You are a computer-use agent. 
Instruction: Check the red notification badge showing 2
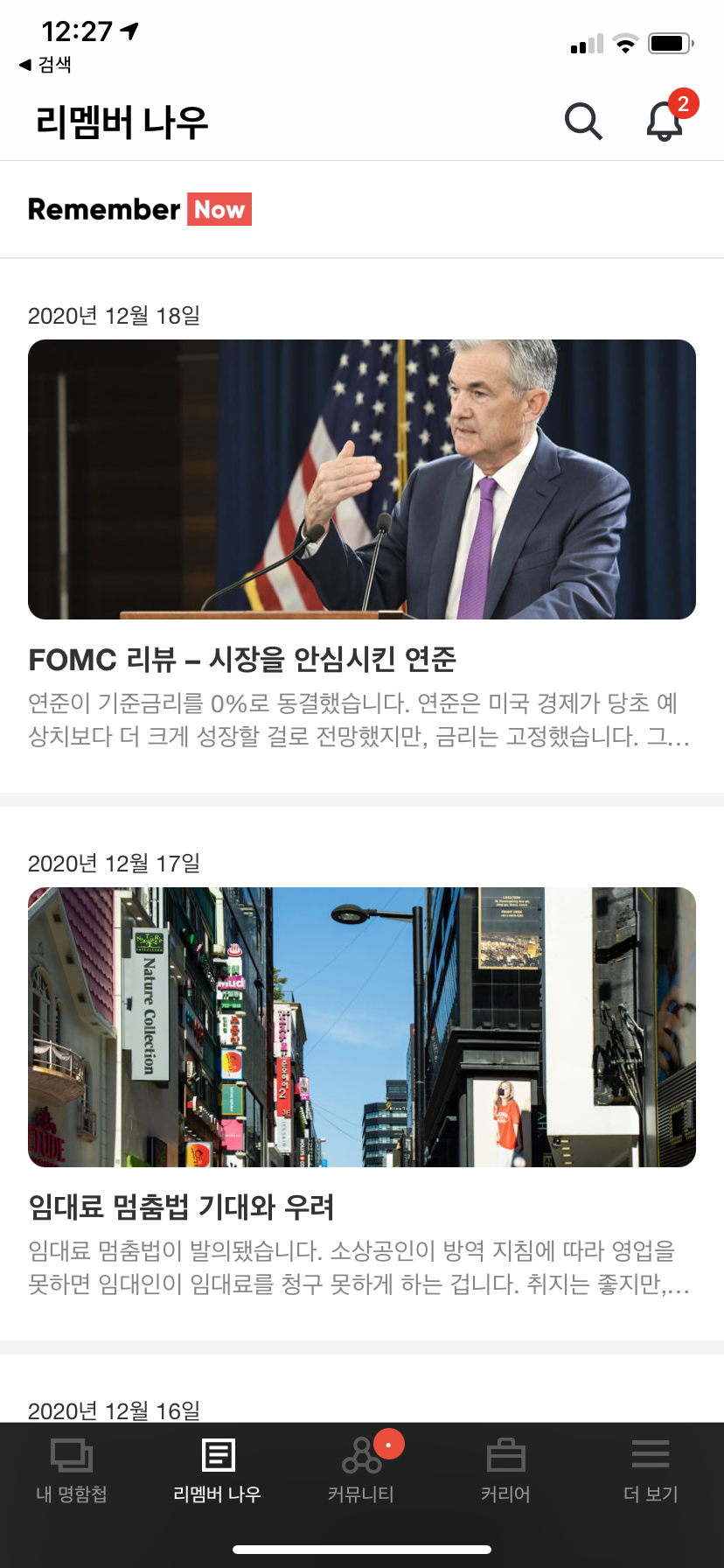[683, 103]
